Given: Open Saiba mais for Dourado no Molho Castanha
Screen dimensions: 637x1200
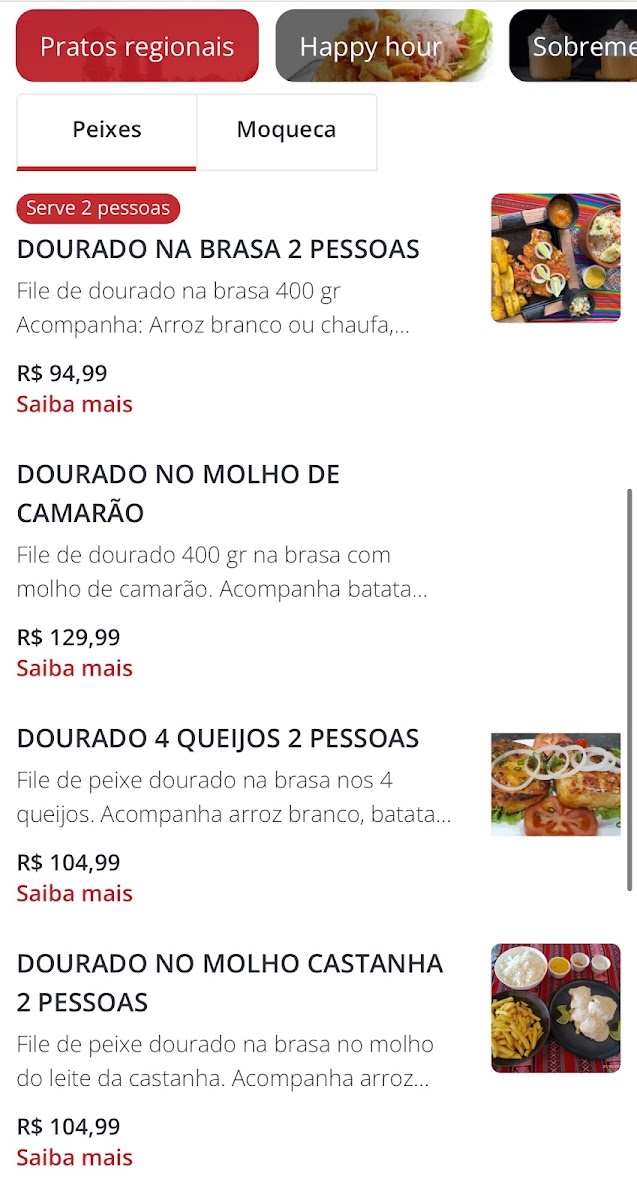Looking at the screenshot, I should pos(74,1157).
